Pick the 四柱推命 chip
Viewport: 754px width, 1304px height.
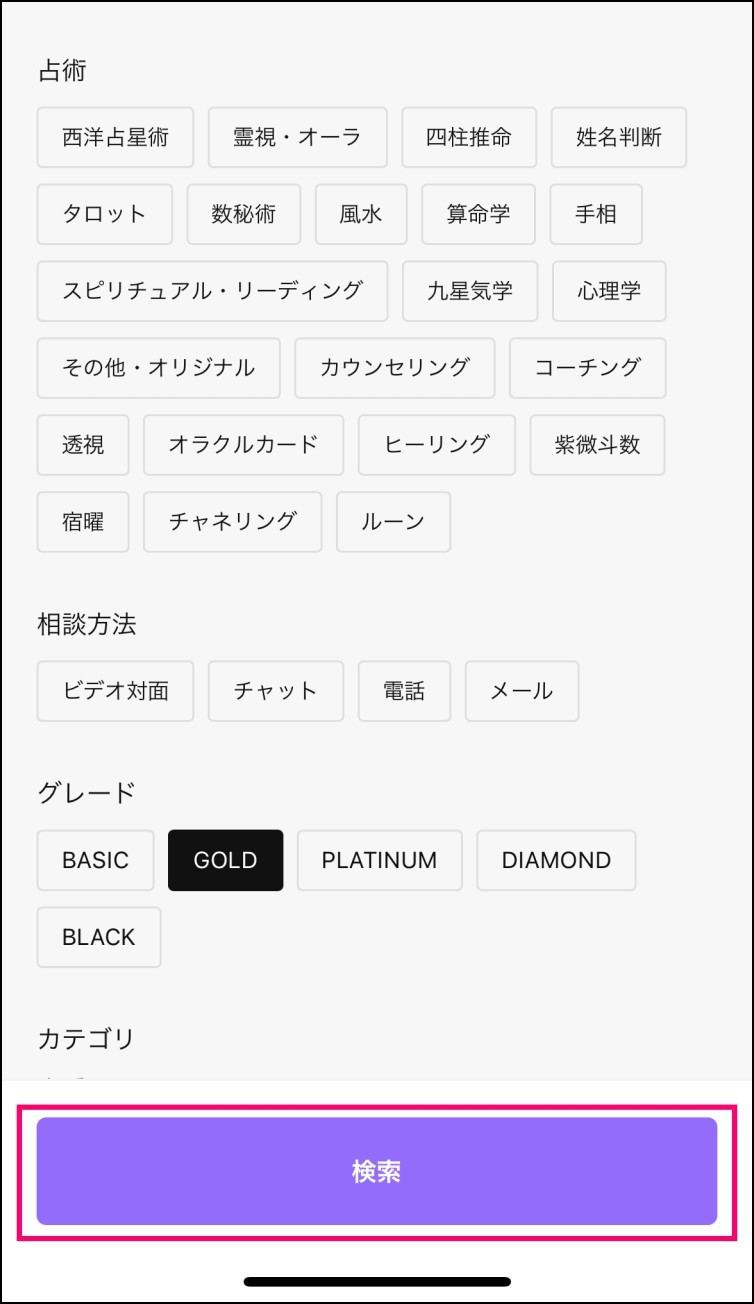[469, 137]
